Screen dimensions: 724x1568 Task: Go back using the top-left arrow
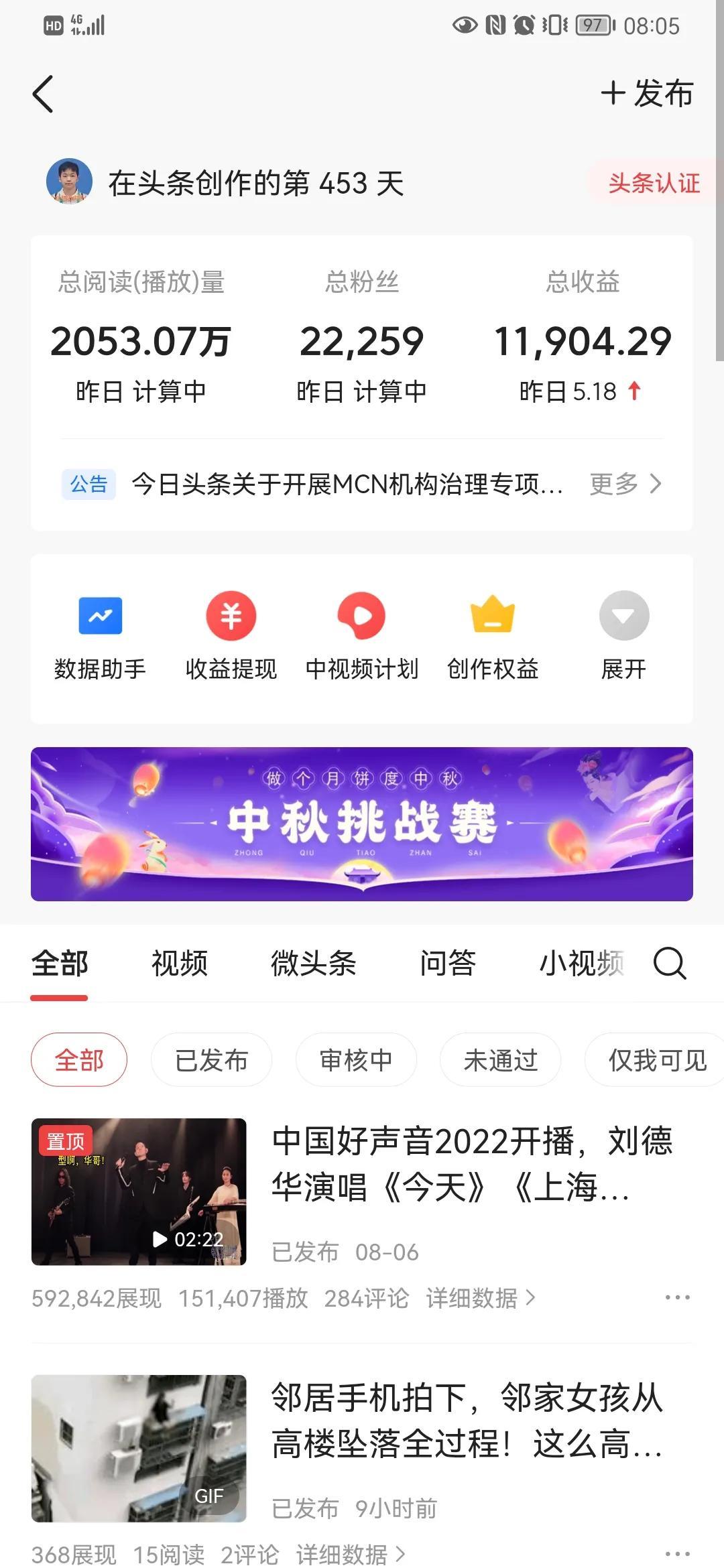click(x=43, y=94)
